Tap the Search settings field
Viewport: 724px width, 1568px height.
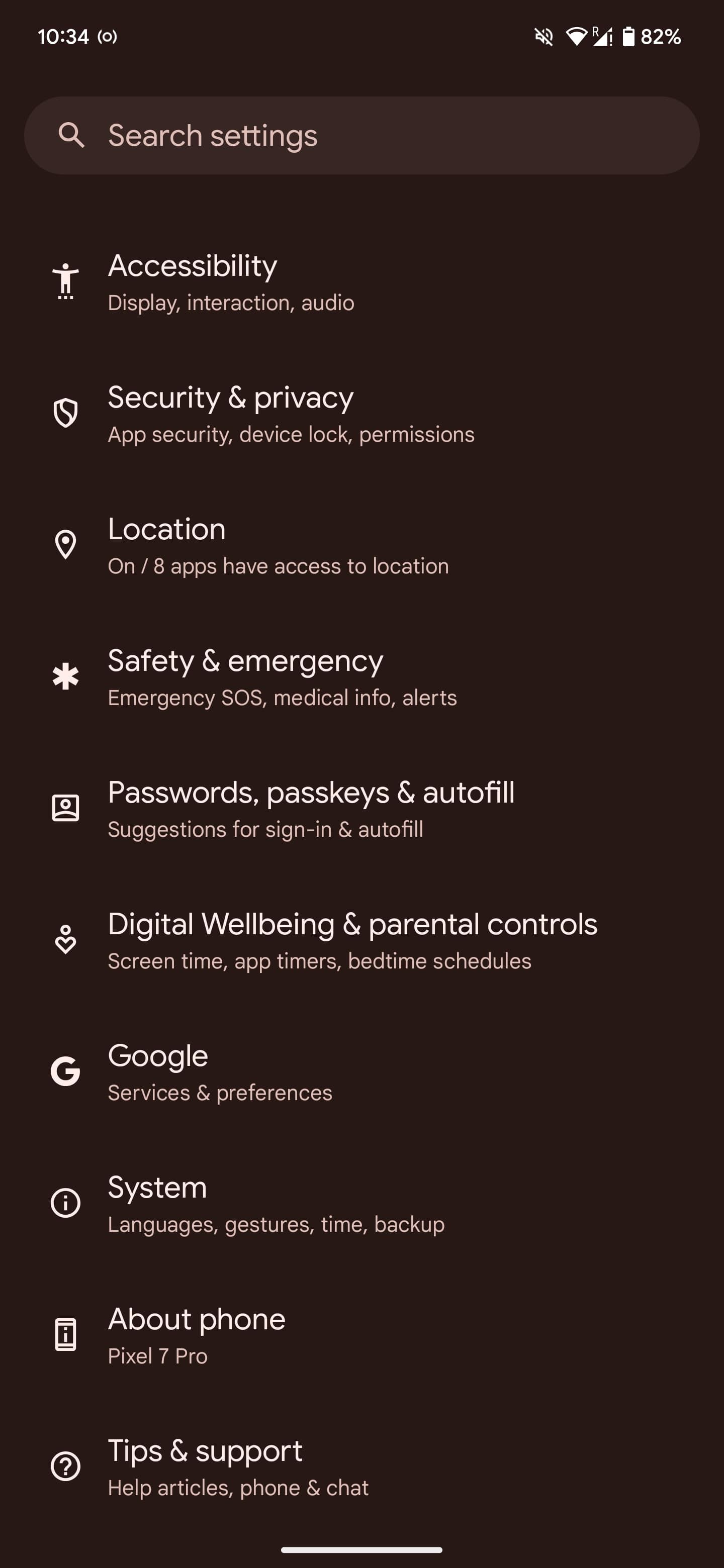click(361, 135)
